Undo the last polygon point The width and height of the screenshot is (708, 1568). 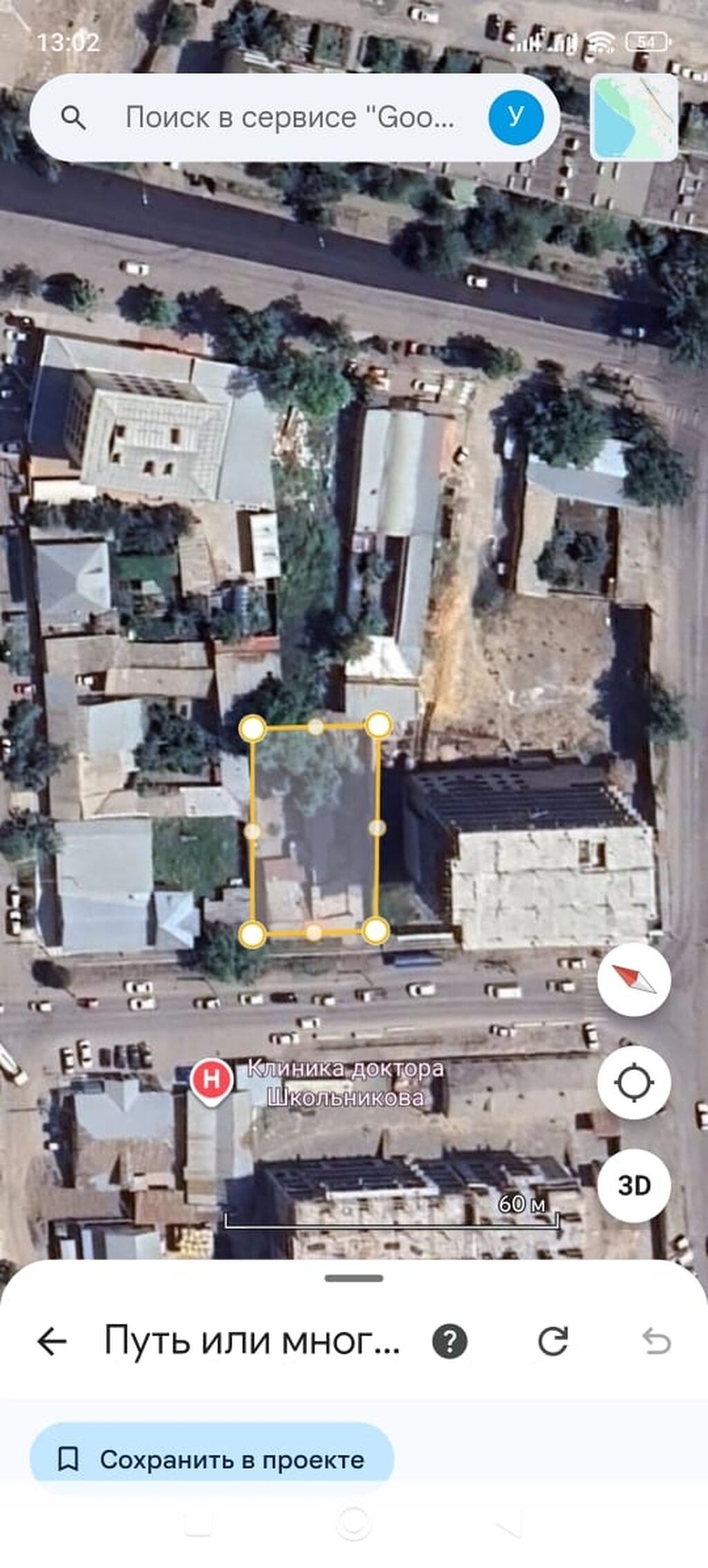pos(656,1342)
